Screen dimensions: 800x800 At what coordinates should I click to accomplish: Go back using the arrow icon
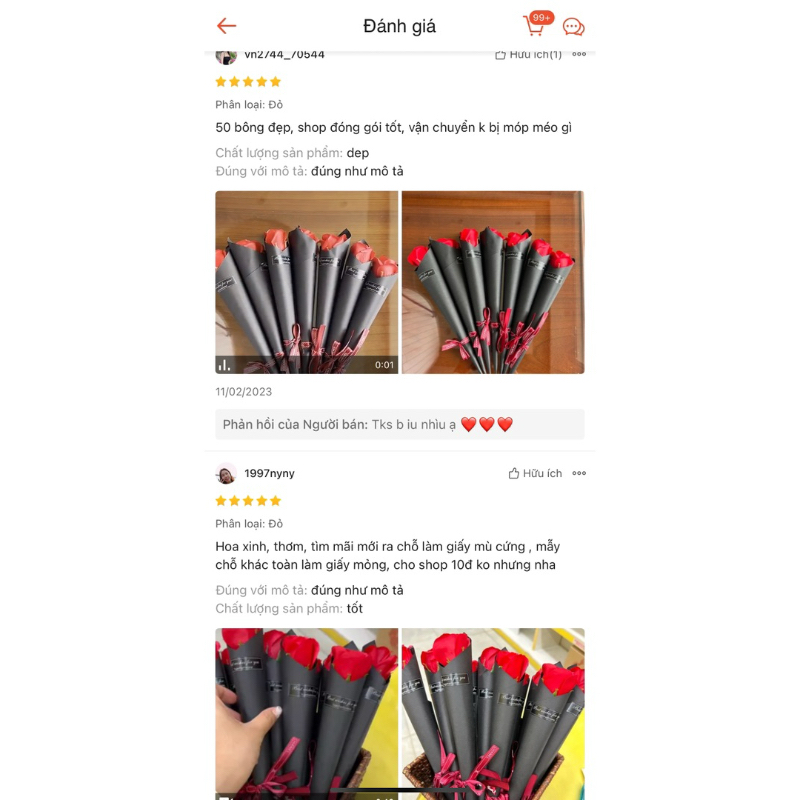(x=227, y=26)
